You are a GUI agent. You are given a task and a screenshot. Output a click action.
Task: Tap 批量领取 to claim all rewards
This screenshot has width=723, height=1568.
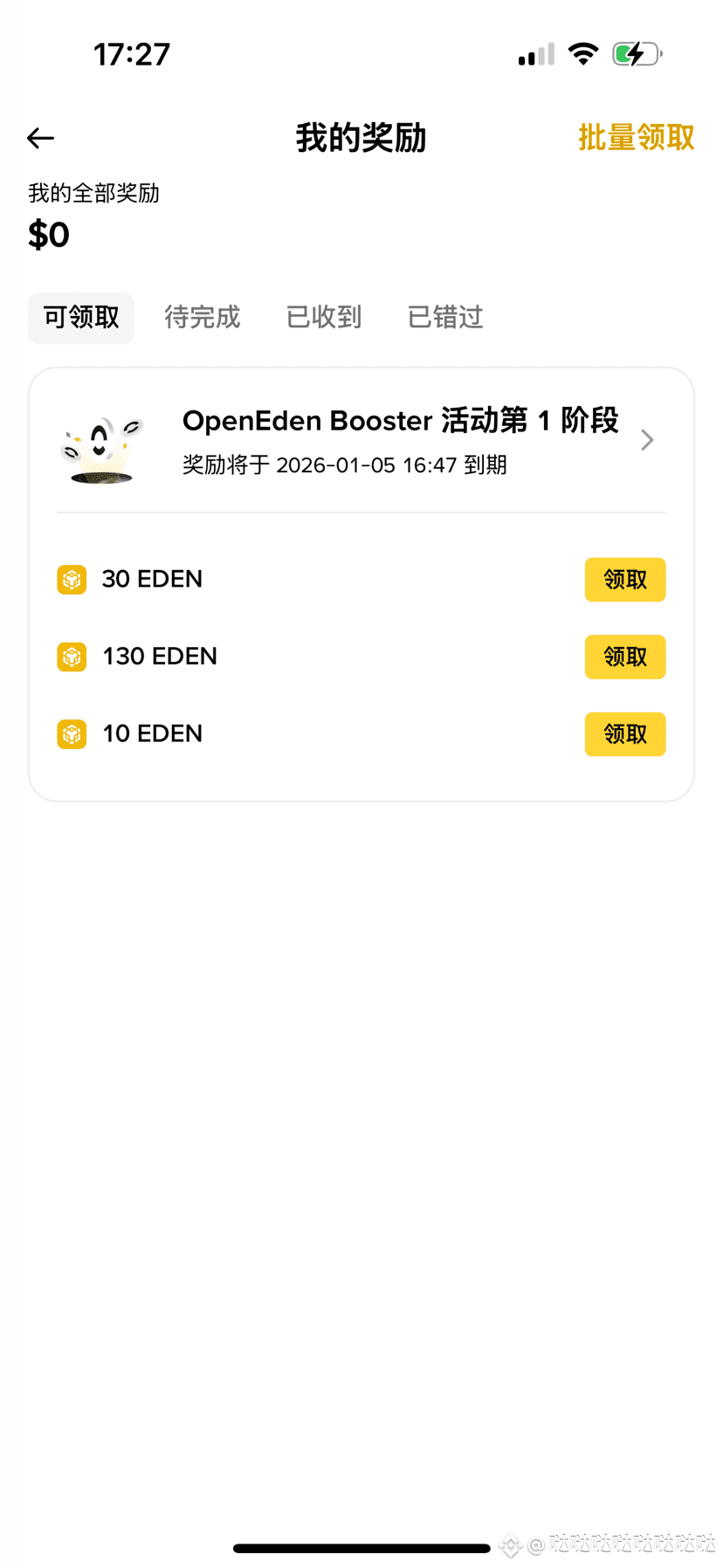[636, 138]
